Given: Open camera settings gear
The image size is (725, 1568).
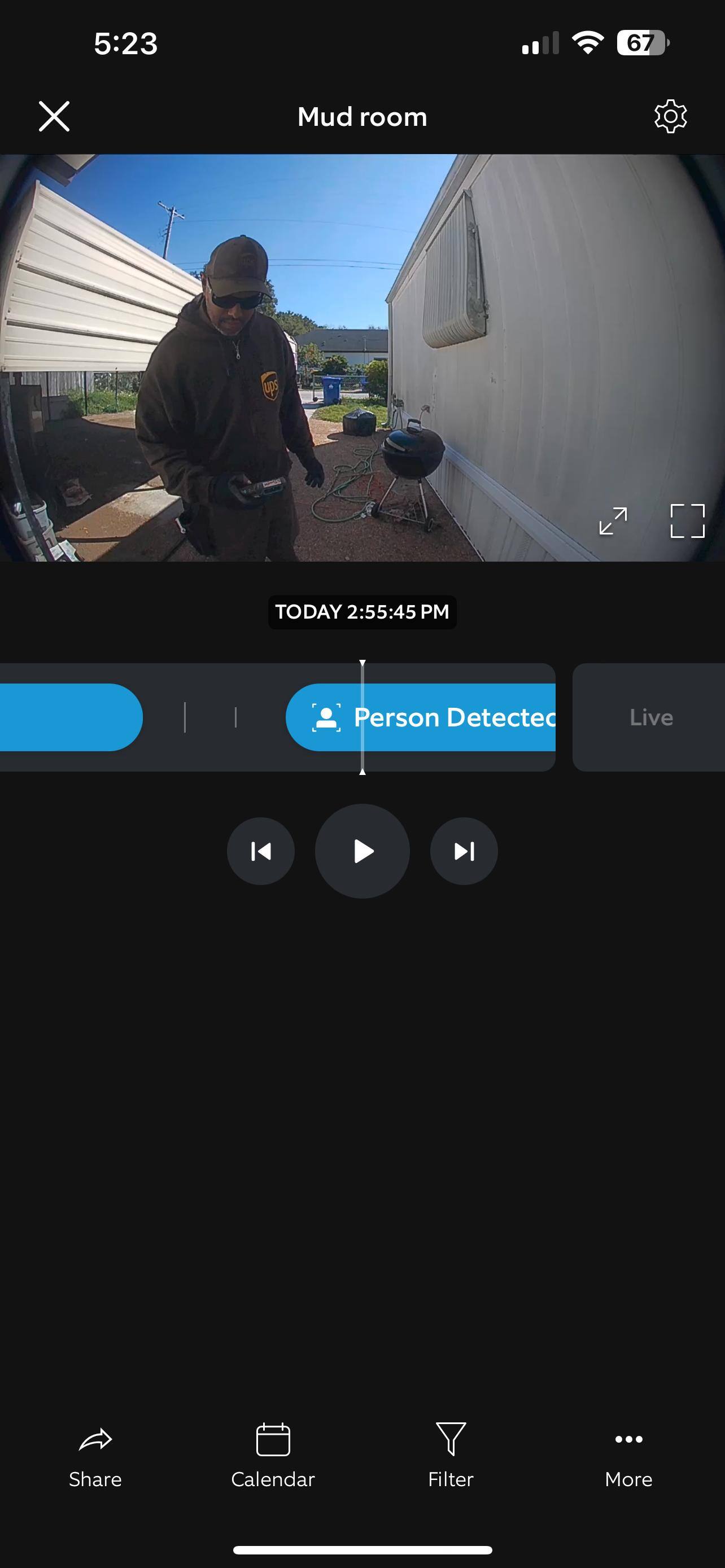Looking at the screenshot, I should pos(670,116).
